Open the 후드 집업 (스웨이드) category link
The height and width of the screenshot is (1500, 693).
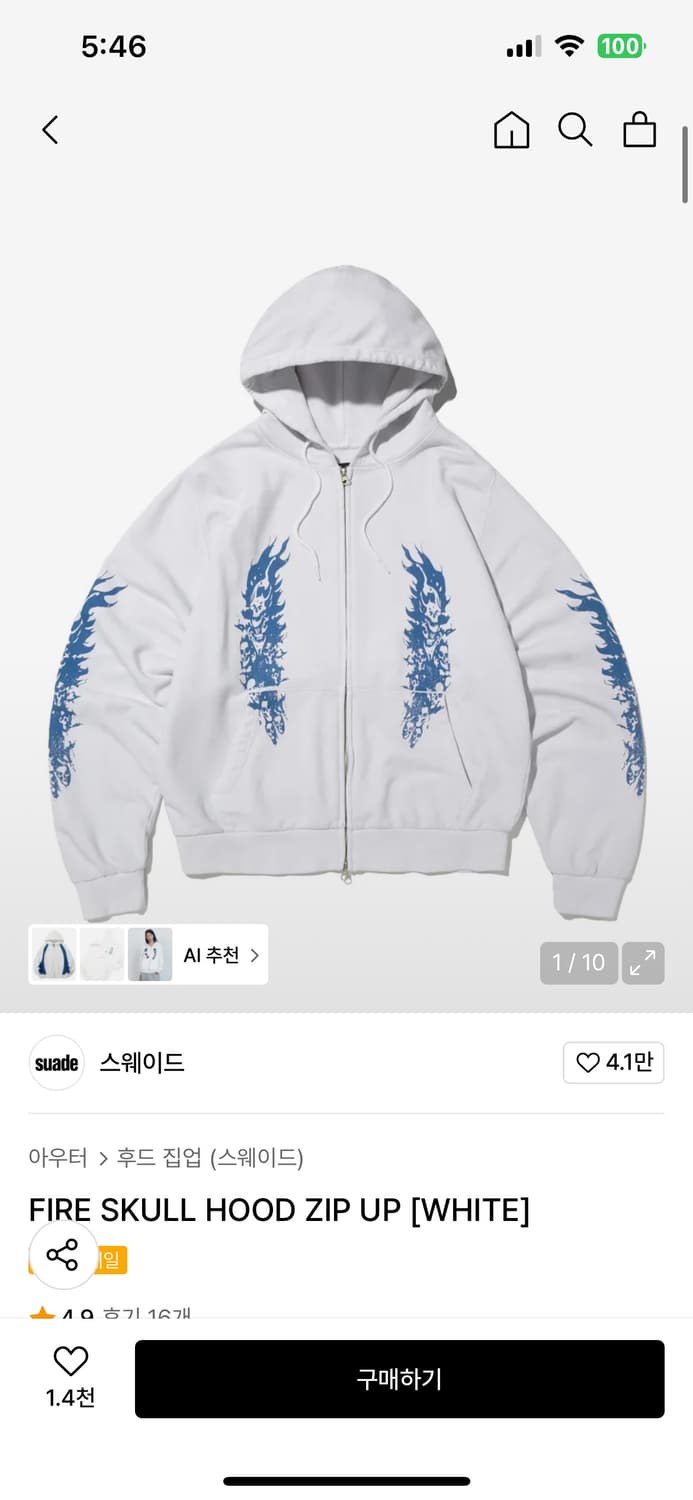210,1158
